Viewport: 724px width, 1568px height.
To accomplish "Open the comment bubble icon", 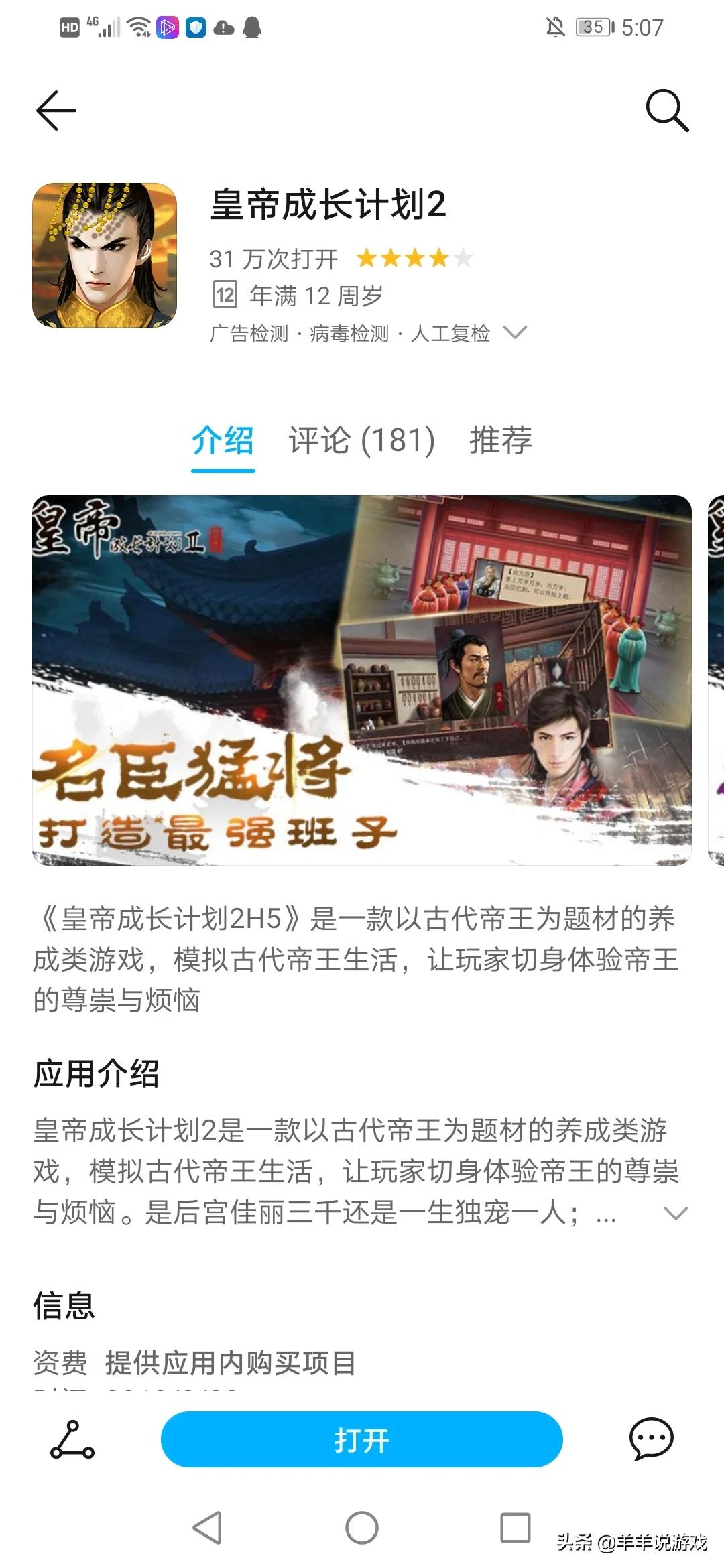I will click(651, 1438).
